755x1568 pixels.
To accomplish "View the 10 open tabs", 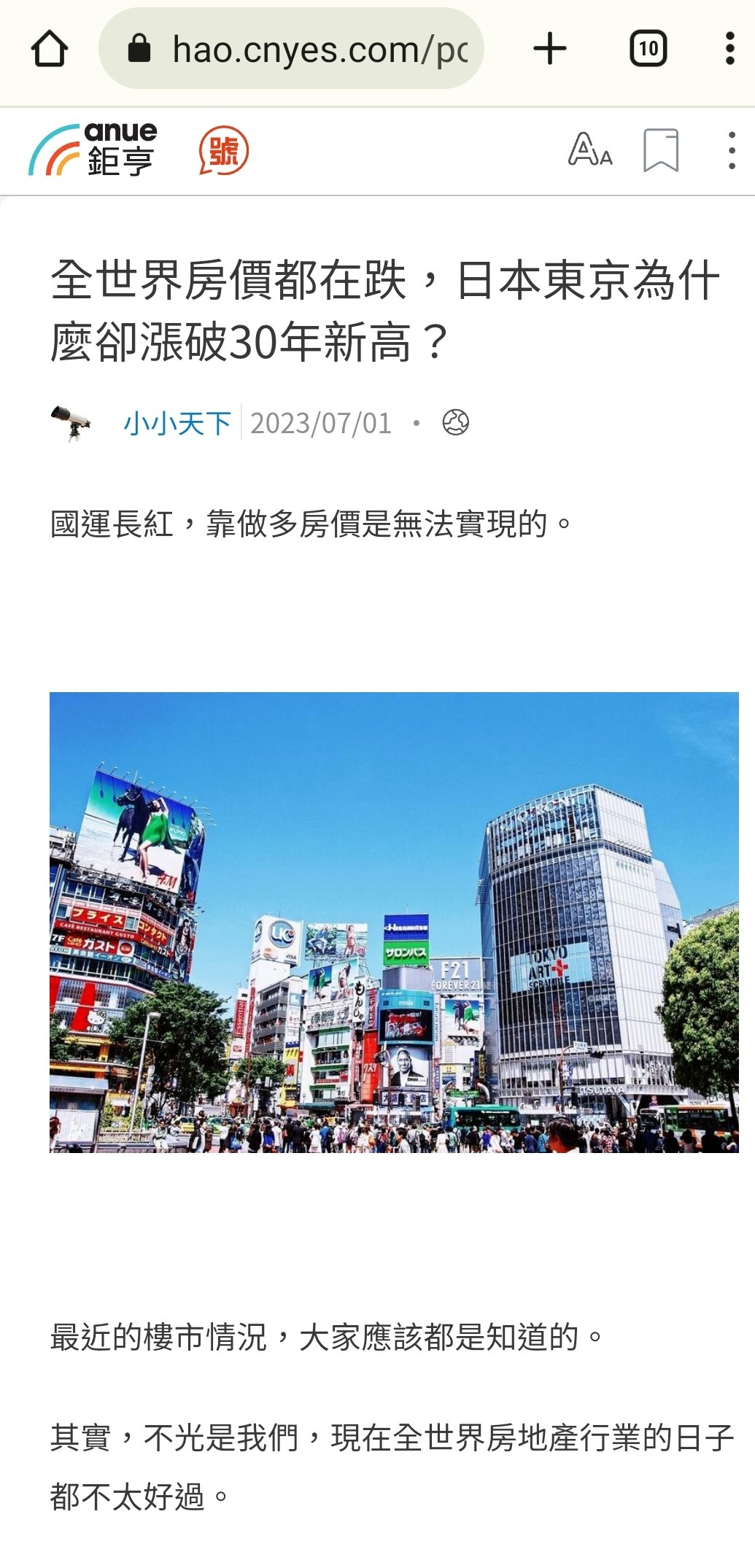I will [648, 50].
